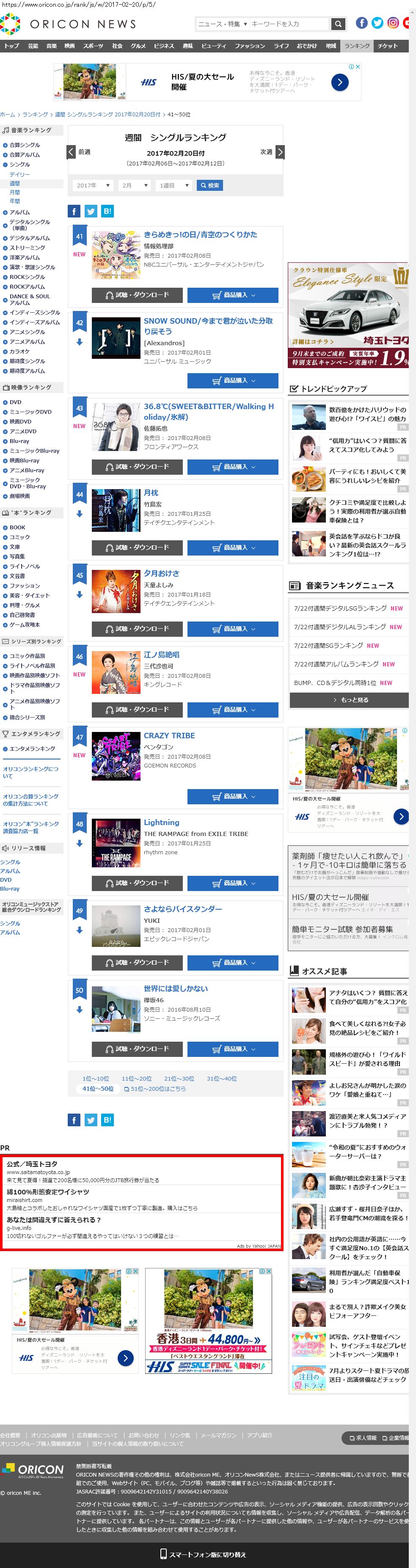Share via Twitter icon above the ranking list

tap(91, 211)
